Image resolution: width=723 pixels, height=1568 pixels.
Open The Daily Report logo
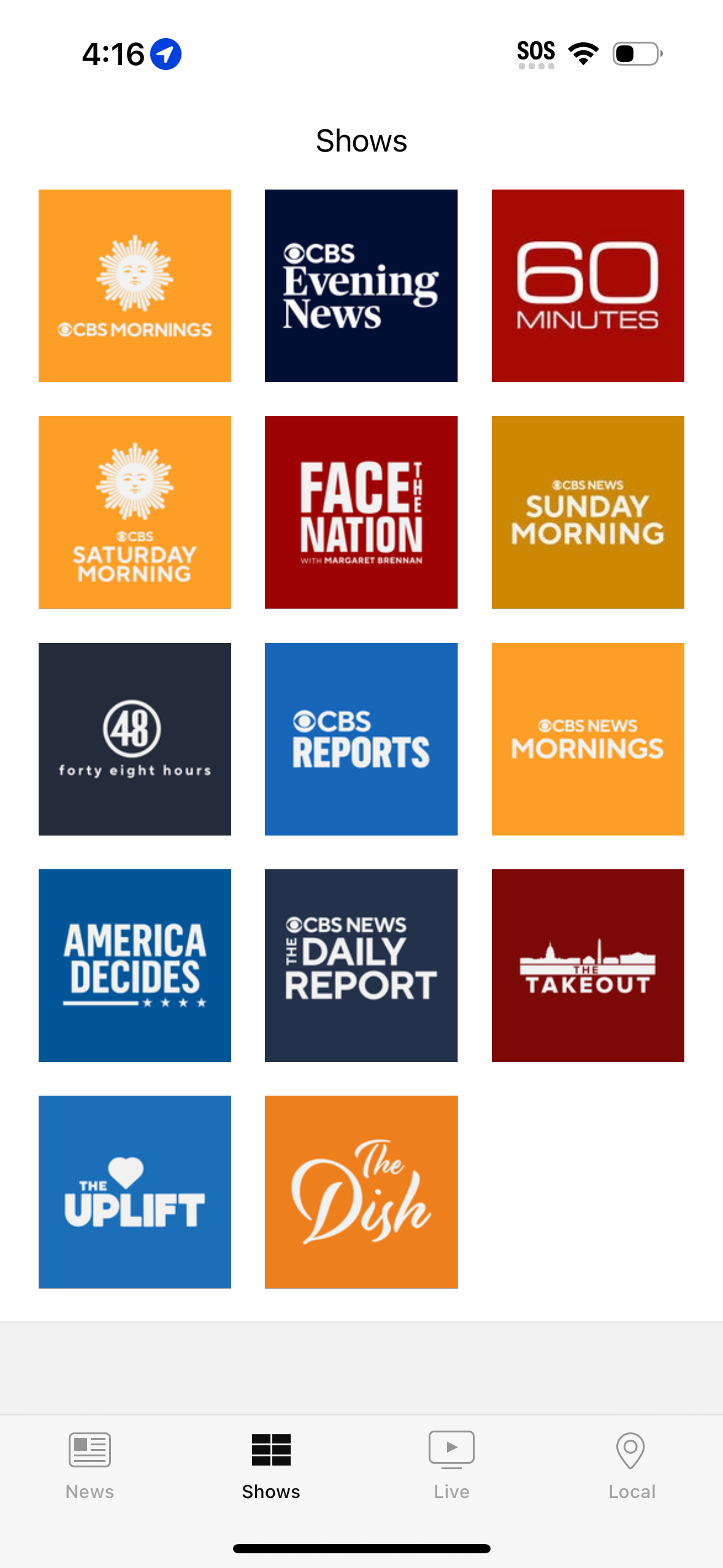[361, 965]
